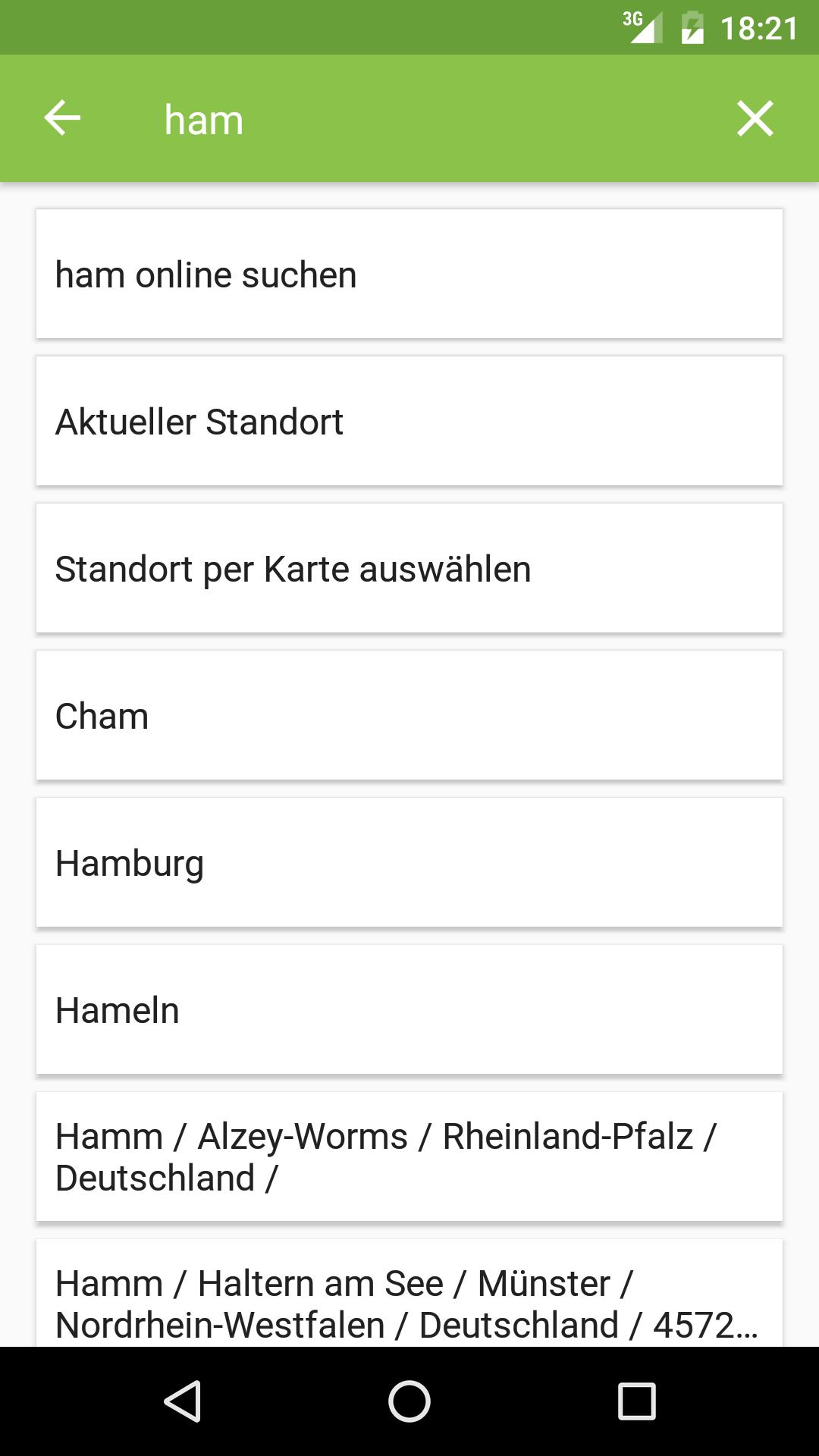Clear the search text with X
The height and width of the screenshot is (1456, 819).
coord(755,119)
